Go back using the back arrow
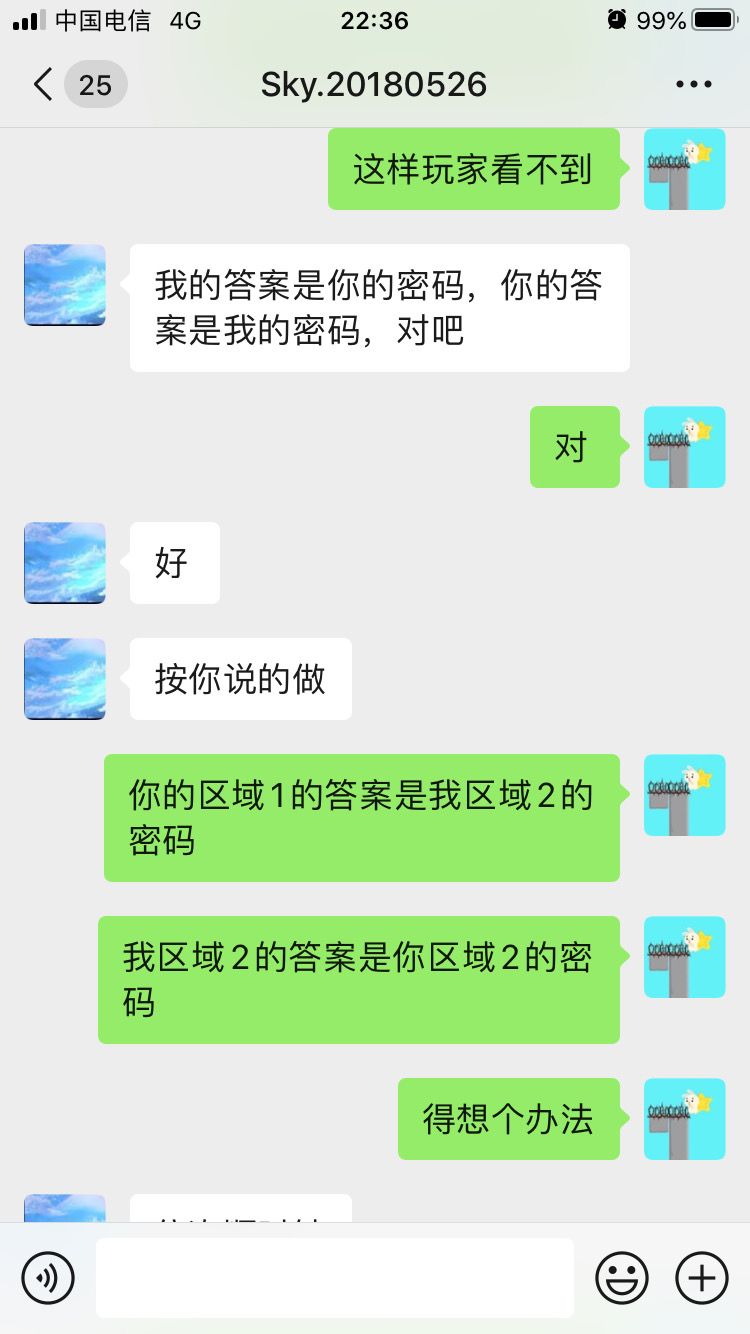Screen dimensions: 750x1334 [x=42, y=85]
